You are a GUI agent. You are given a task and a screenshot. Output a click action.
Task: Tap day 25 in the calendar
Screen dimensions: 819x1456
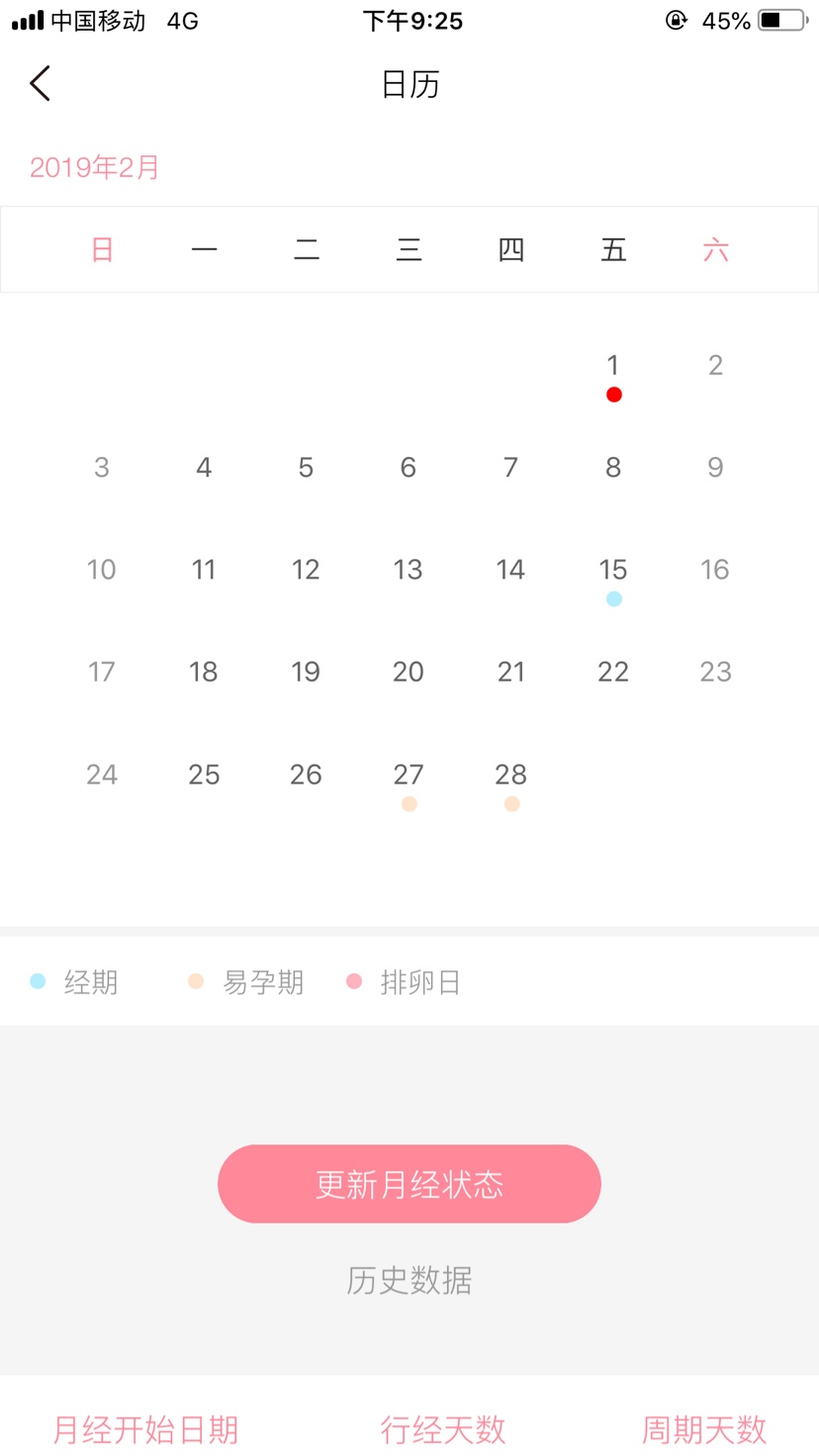(204, 774)
